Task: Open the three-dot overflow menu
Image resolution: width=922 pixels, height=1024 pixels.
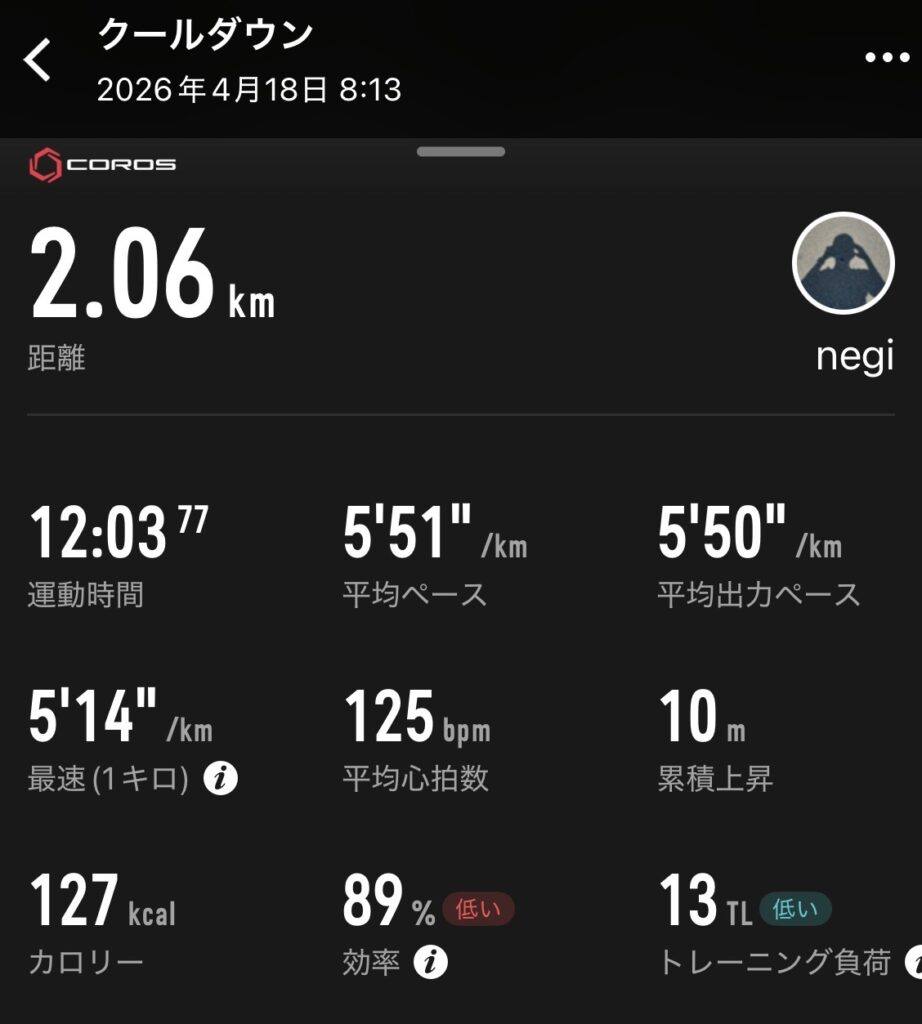Action: [x=886, y=57]
